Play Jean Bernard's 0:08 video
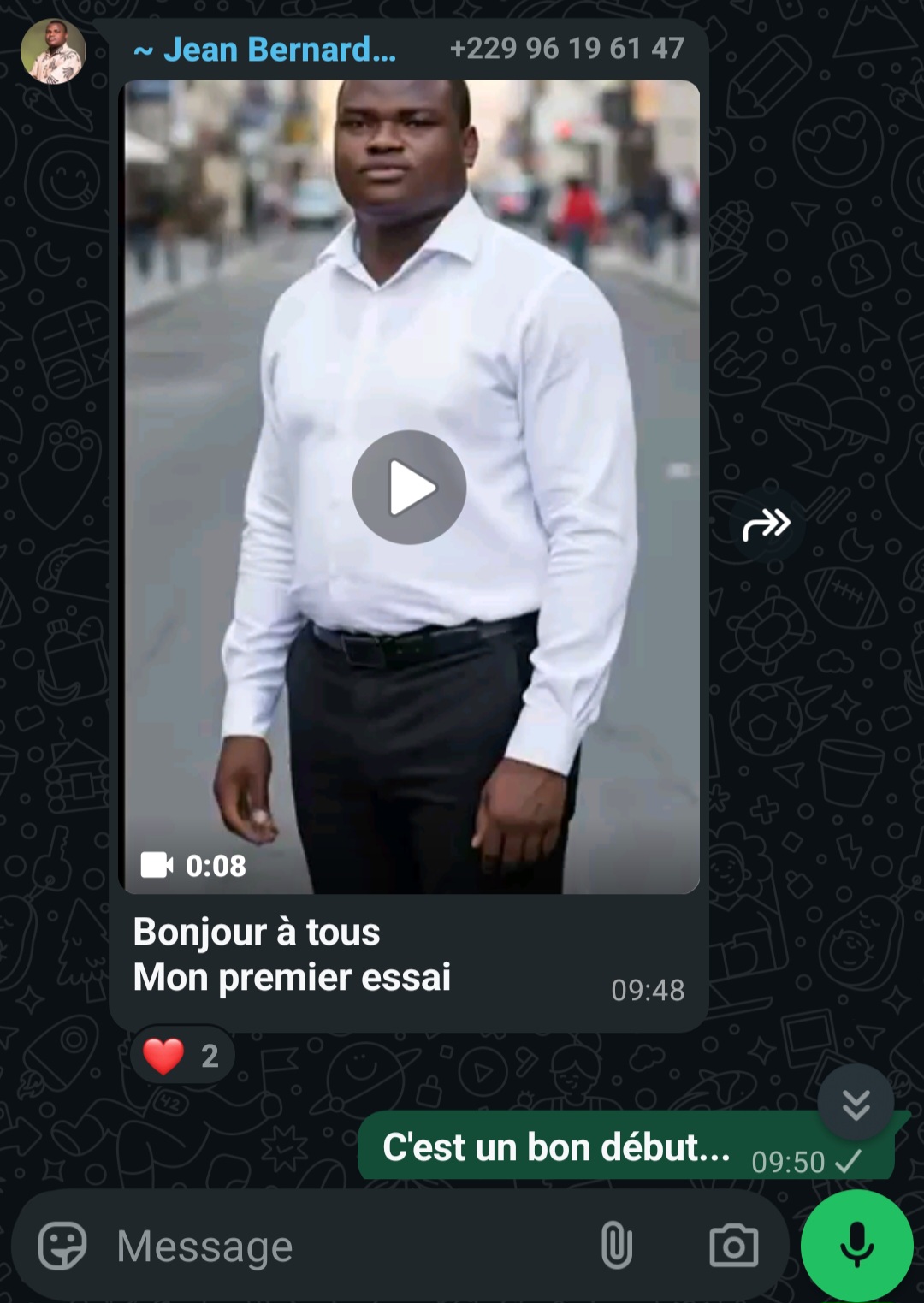This screenshot has width=924, height=1303. pos(409,487)
